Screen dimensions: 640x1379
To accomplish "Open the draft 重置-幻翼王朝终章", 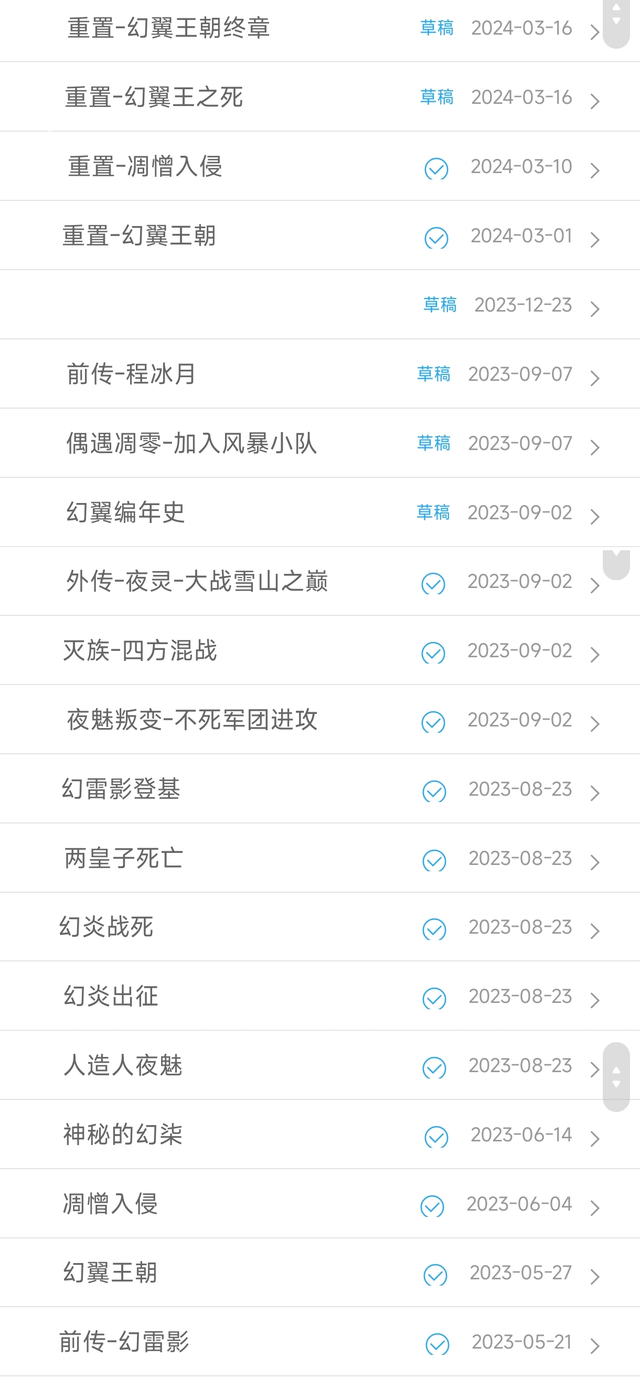I will pos(320,30).
